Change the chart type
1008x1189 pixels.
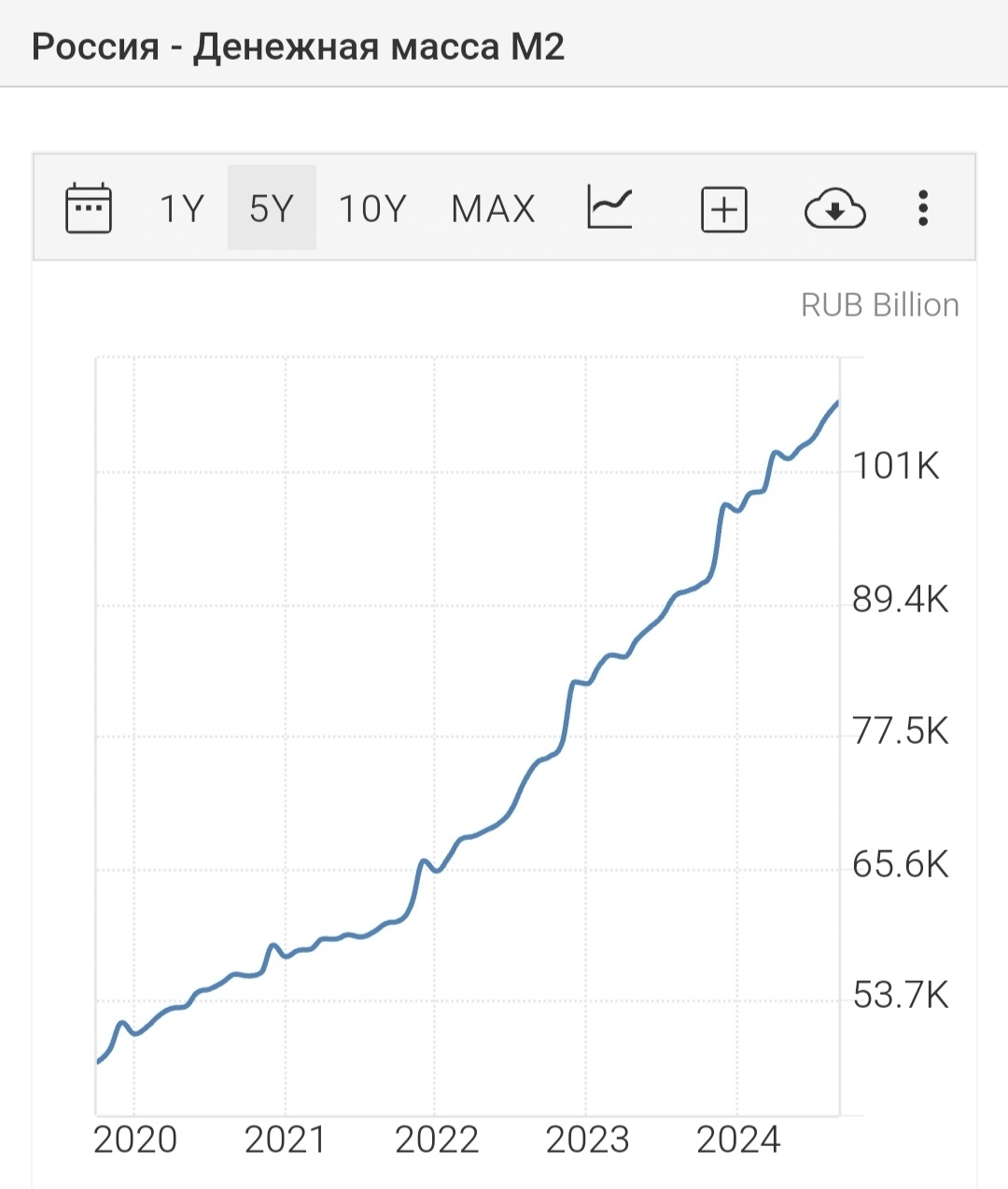pos(609,207)
